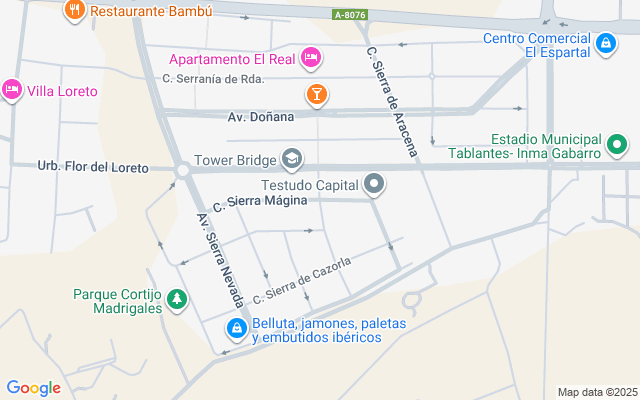Open Apartamento El Real hotel marker
This screenshot has width=640, height=400.
pos(311,59)
